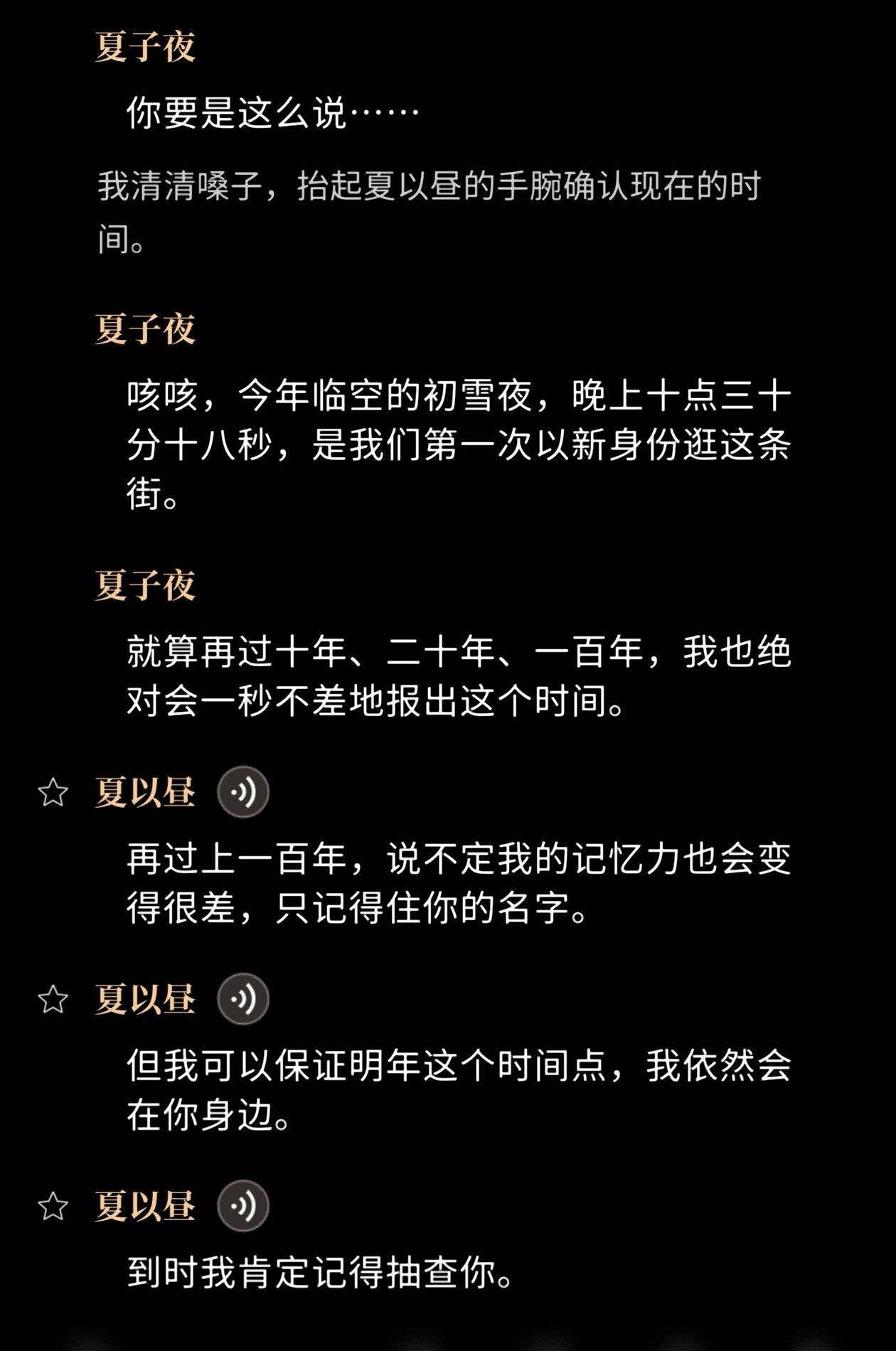Listen to the line "到时我肯定记得抽查你"

coord(243,1206)
